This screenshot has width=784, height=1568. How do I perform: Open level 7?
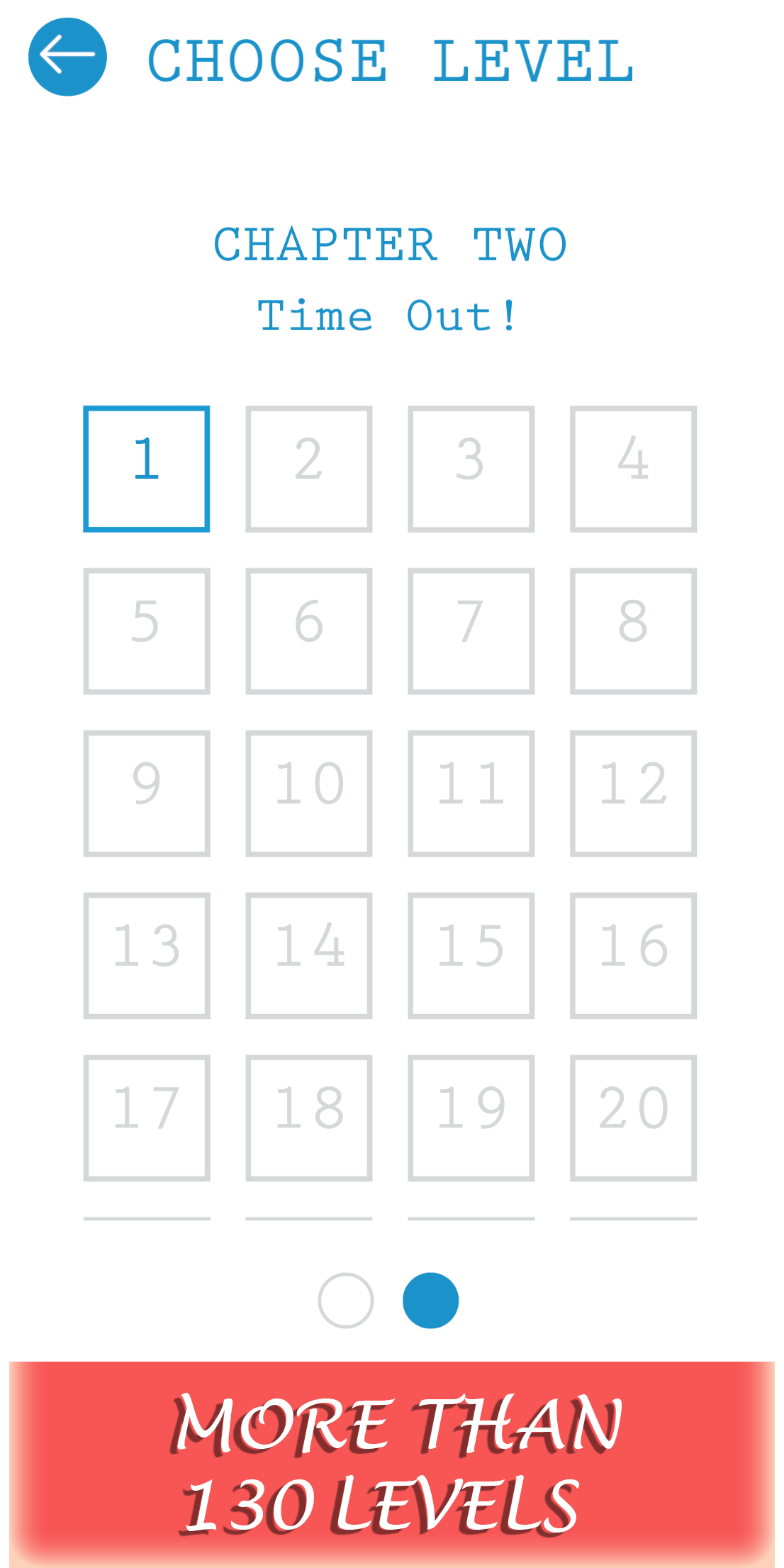pyautogui.click(x=471, y=631)
